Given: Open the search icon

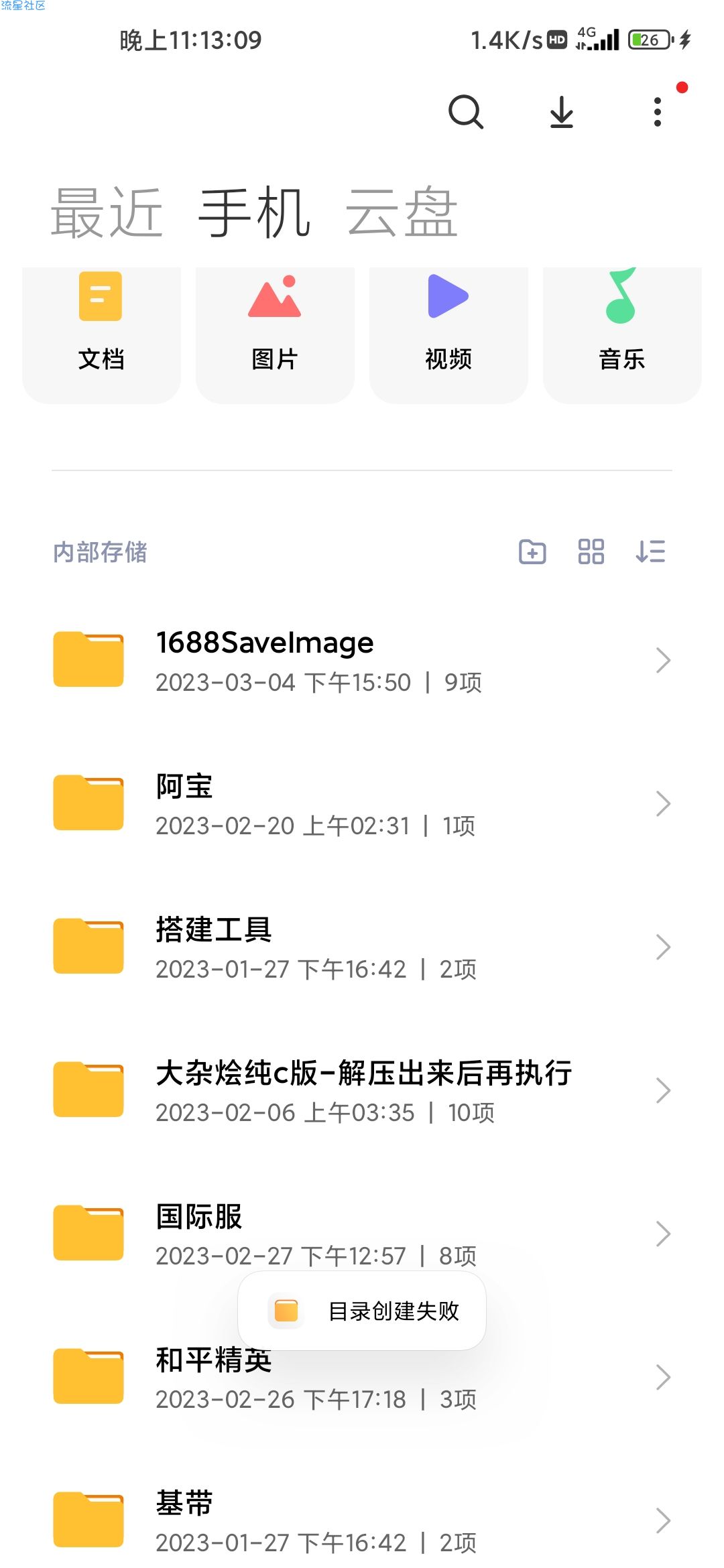Looking at the screenshot, I should pyautogui.click(x=466, y=111).
